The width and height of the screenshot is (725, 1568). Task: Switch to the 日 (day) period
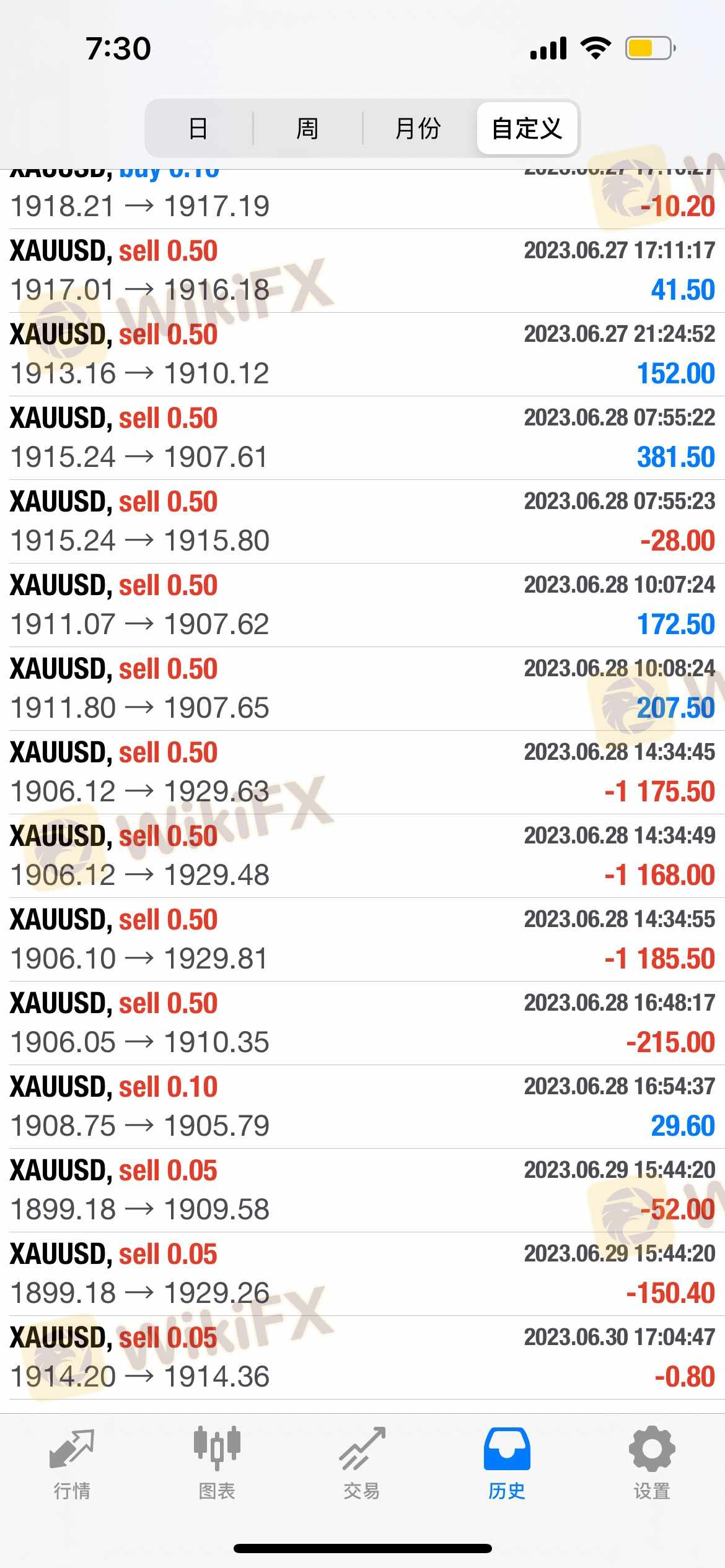tap(198, 129)
